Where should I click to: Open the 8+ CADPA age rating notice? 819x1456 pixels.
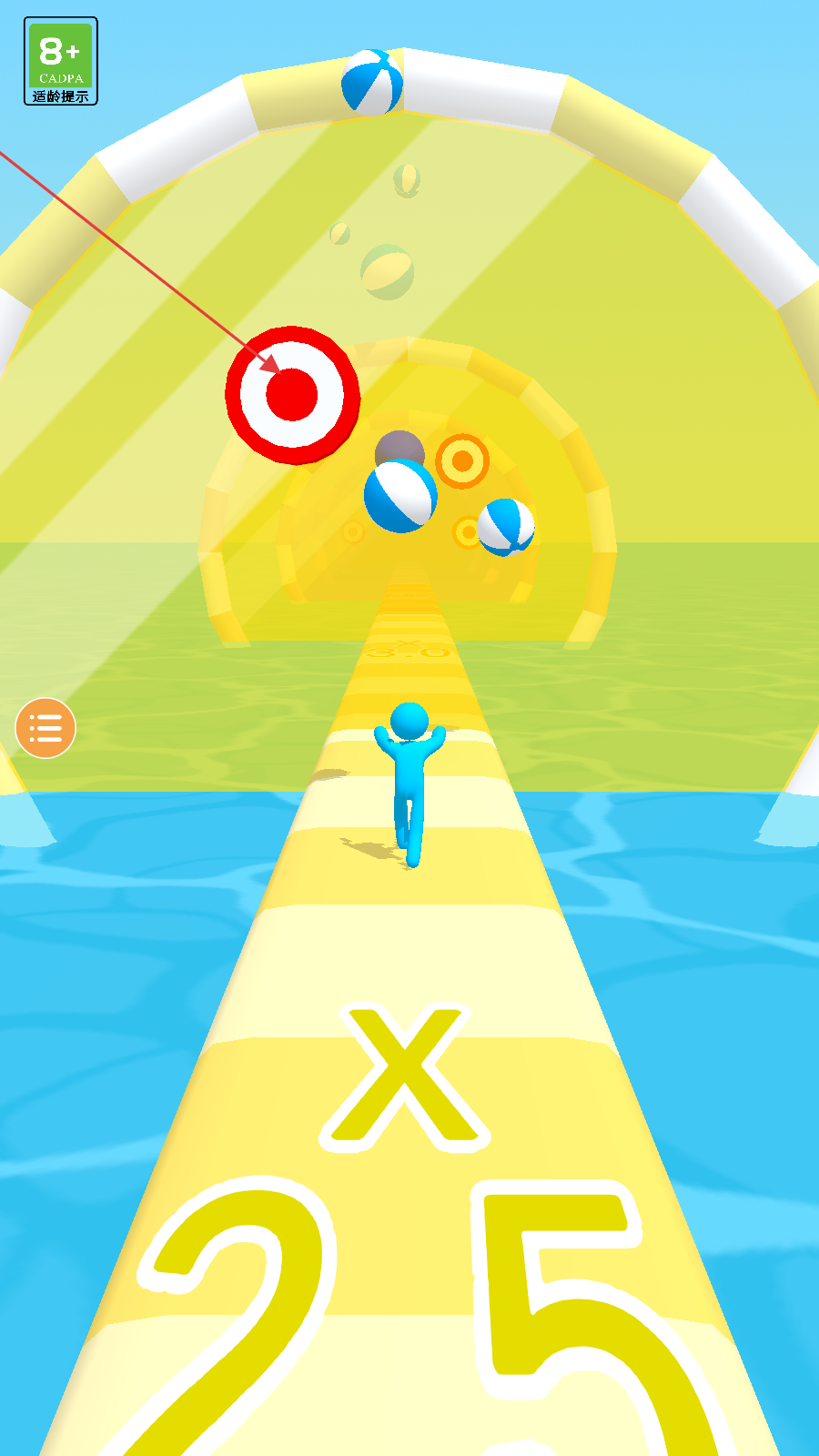[x=61, y=61]
